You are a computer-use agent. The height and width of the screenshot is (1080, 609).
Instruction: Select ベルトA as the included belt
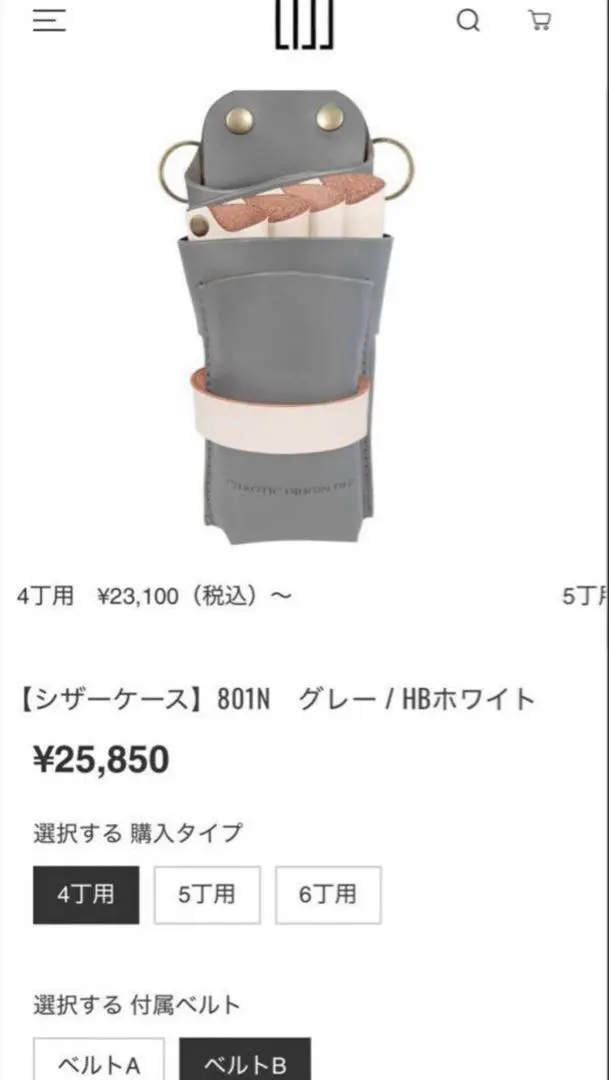(x=100, y=1063)
